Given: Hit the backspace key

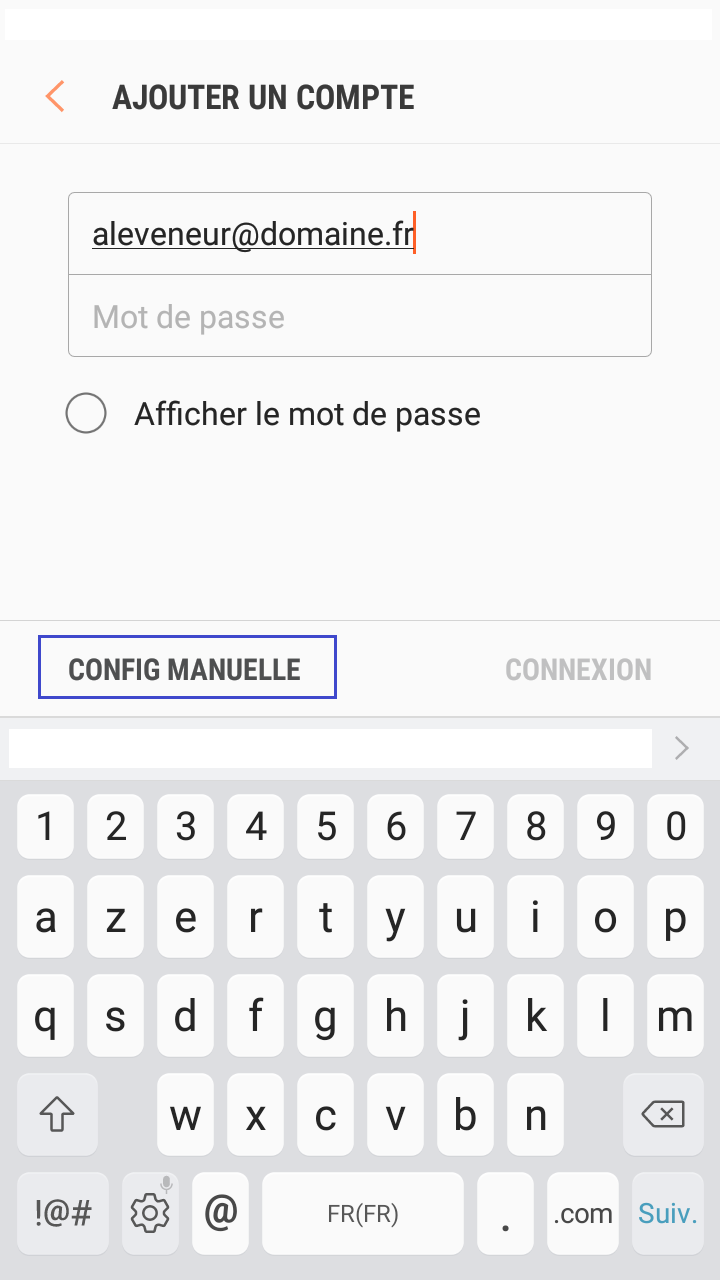Looking at the screenshot, I should tap(662, 1114).
